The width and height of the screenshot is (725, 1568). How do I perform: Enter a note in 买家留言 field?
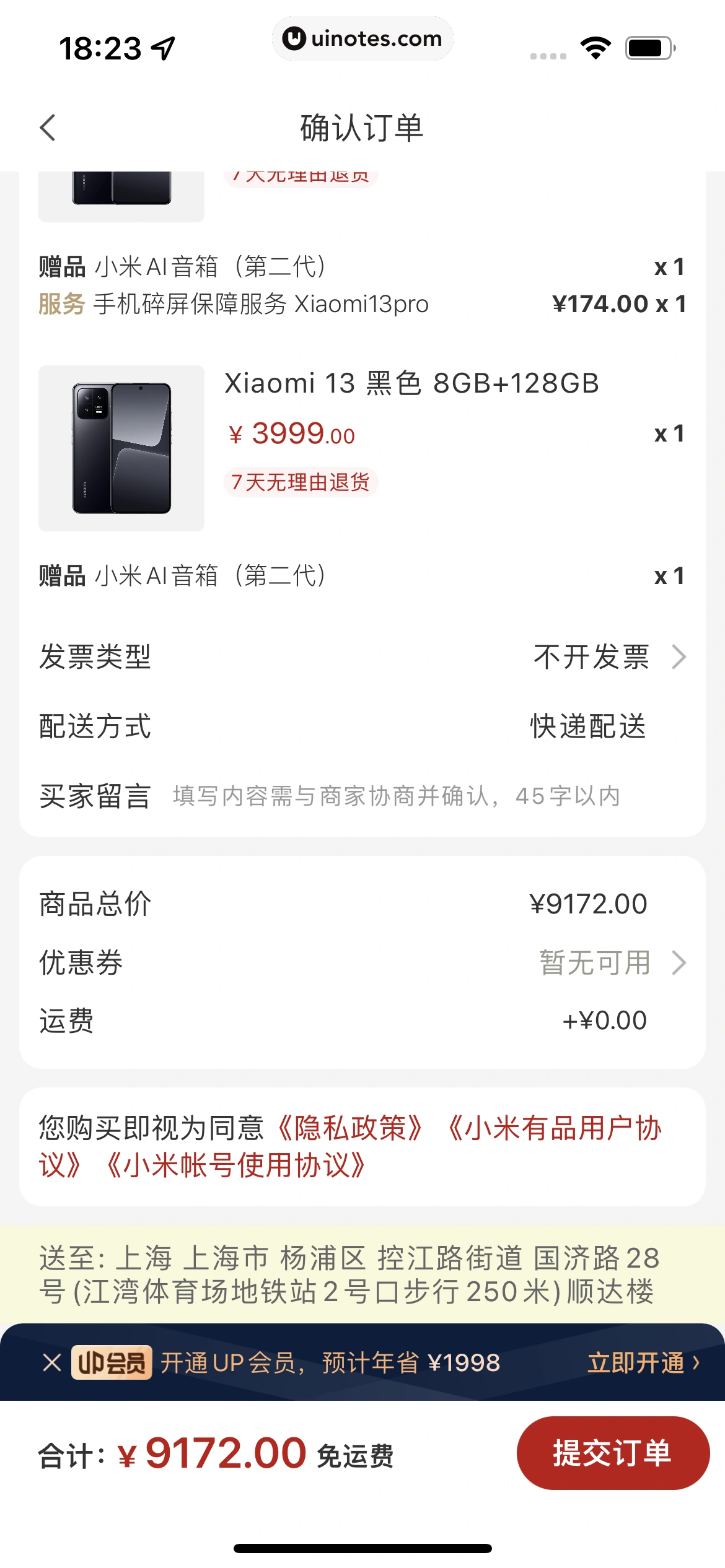click(397, 796)
